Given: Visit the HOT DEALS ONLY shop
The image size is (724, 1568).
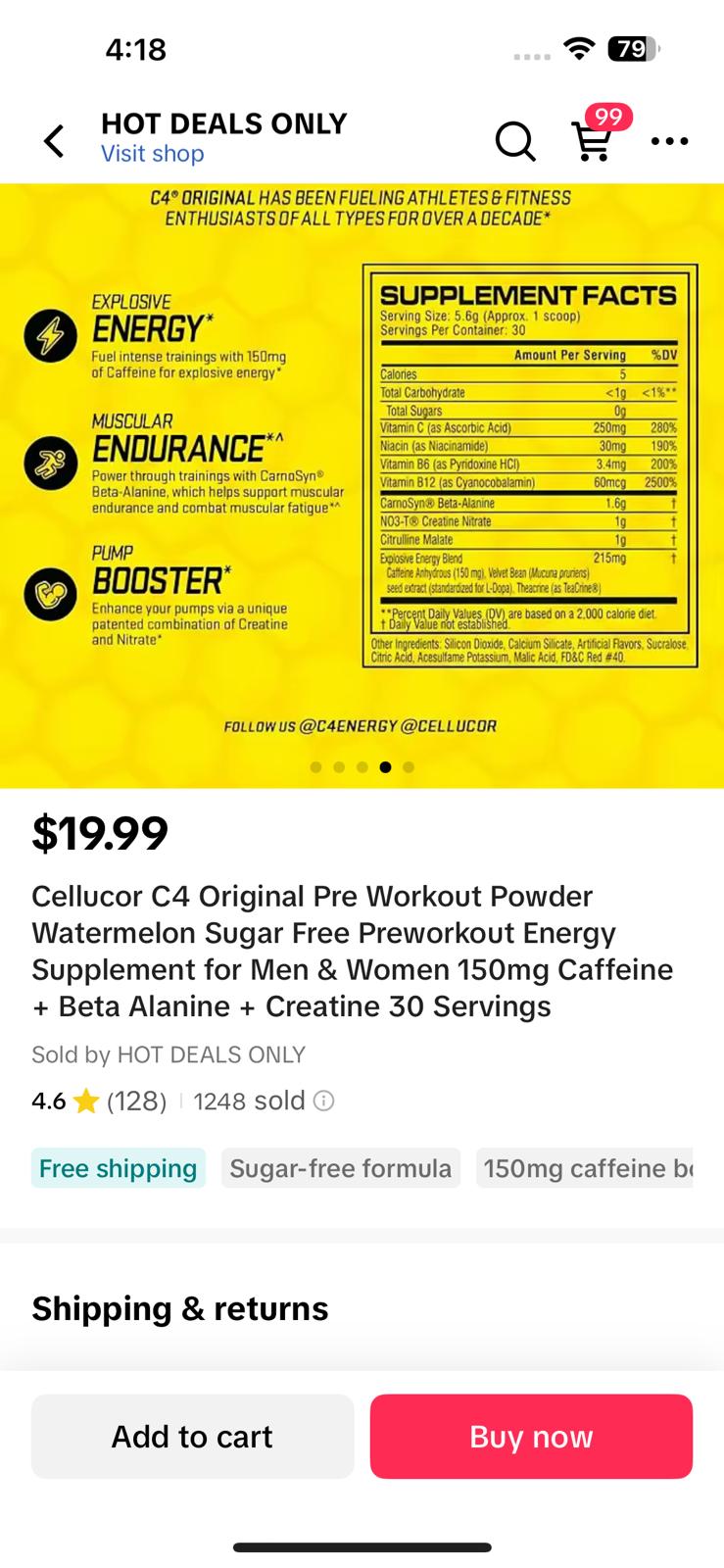Looking at the screenshot, I should (x=152, y=154).
